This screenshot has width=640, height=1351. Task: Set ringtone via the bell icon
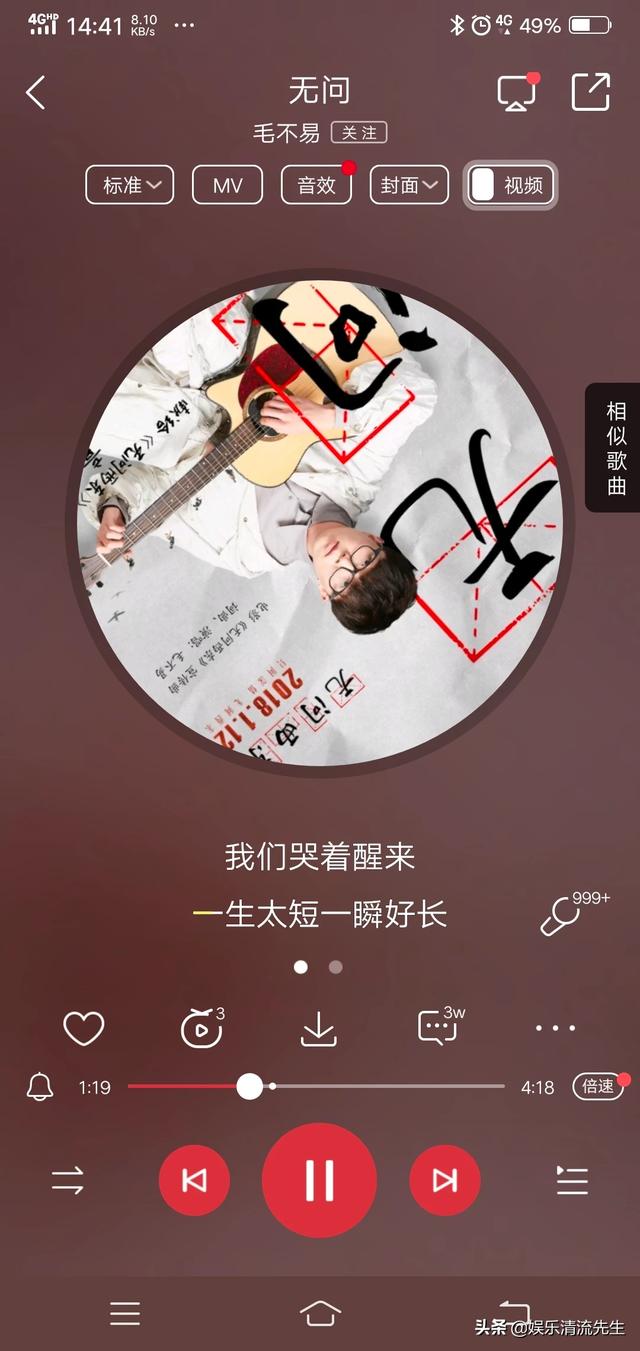[x=40, y=1087]
